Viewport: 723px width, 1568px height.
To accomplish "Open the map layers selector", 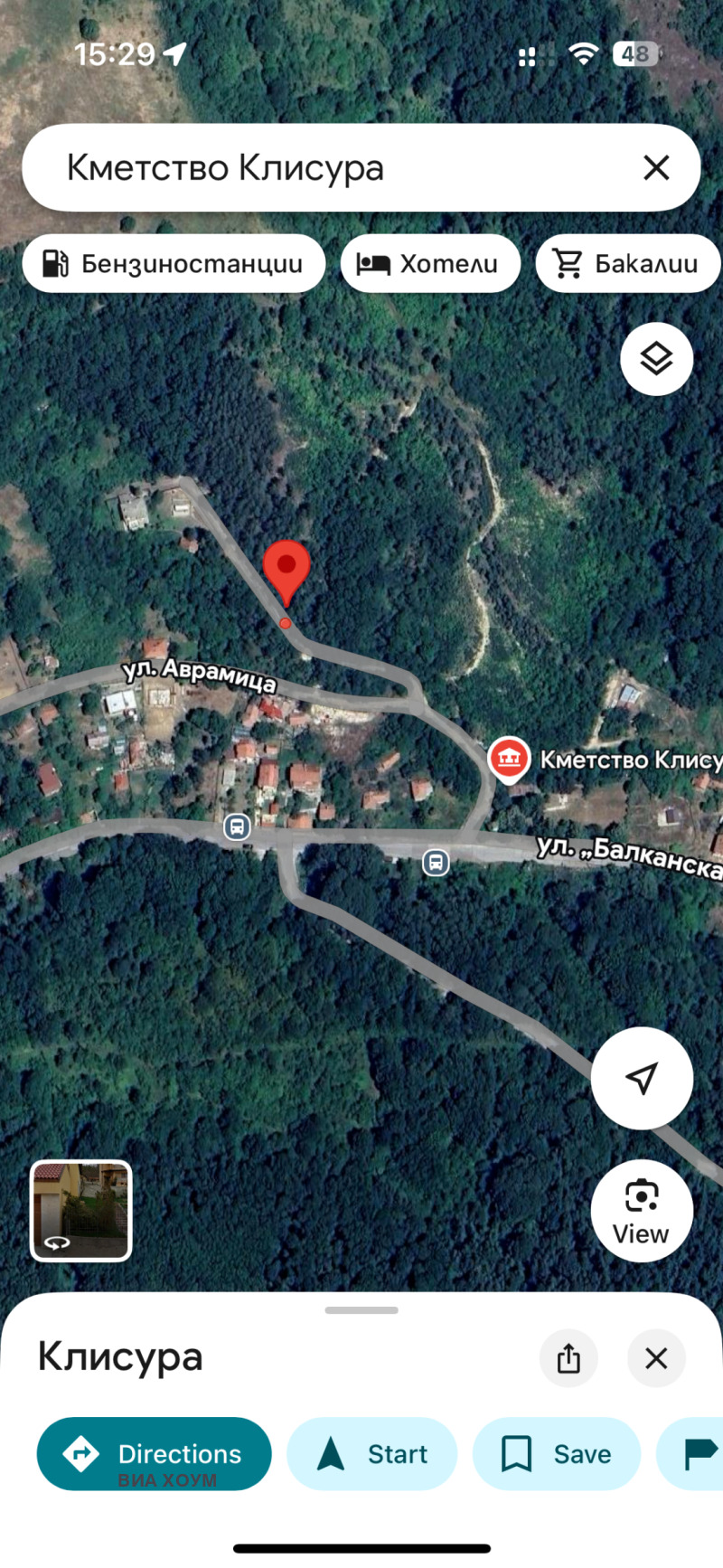I will (656, 358).
